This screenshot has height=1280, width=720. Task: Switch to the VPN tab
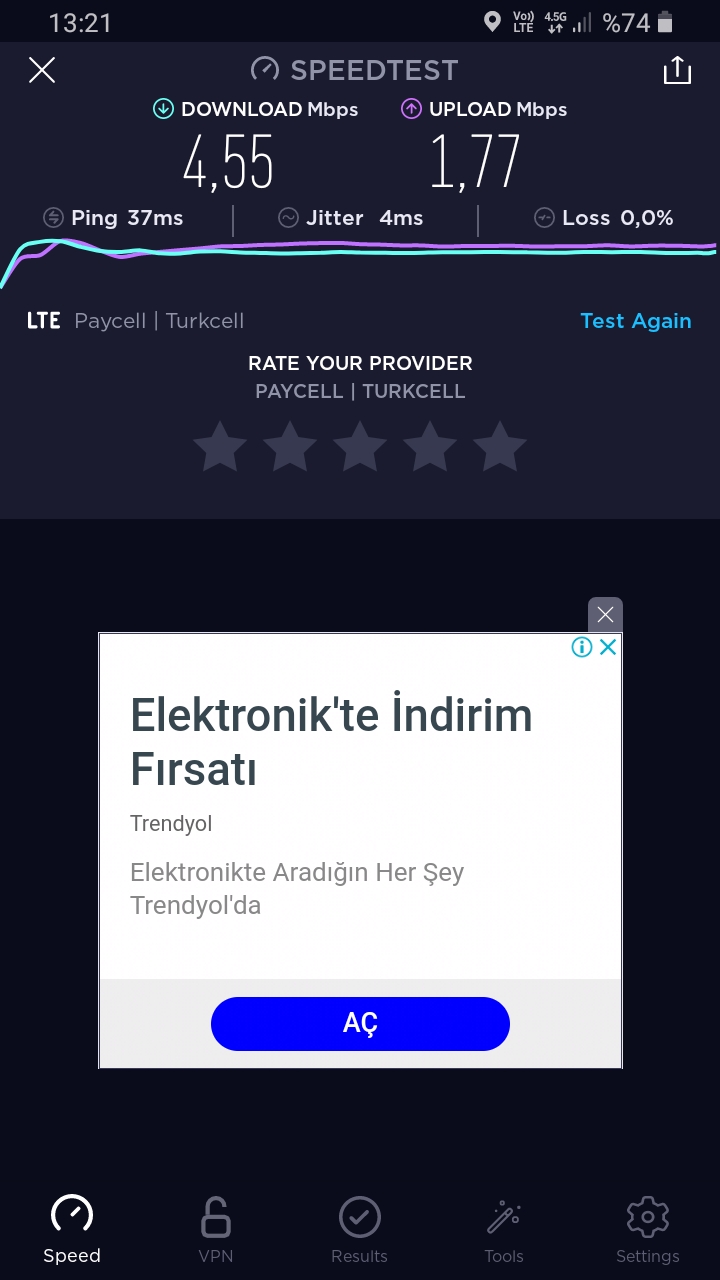coord(216,1230)
